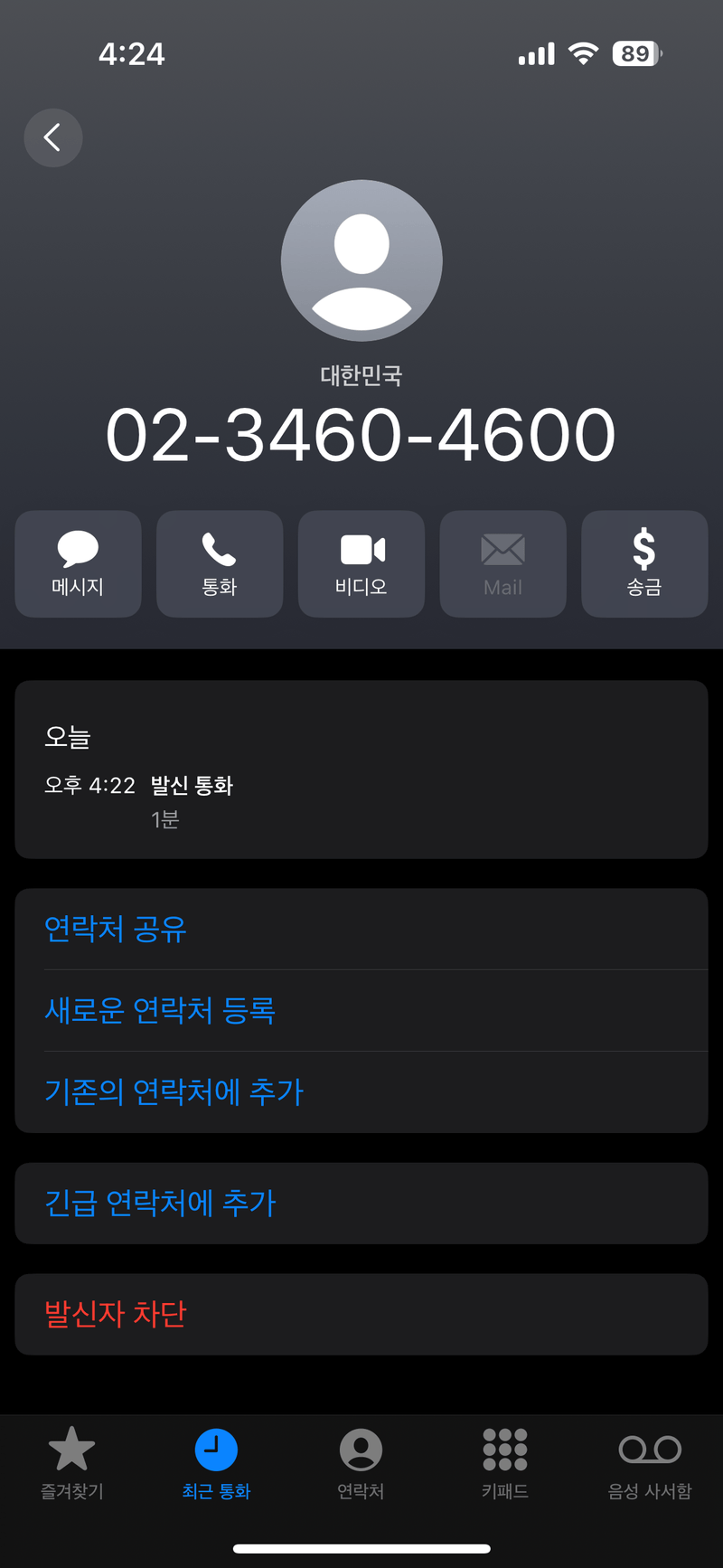Screen dimensions: 723x1568
Task: Start a video call with 비디오
Action: point(361,563)
